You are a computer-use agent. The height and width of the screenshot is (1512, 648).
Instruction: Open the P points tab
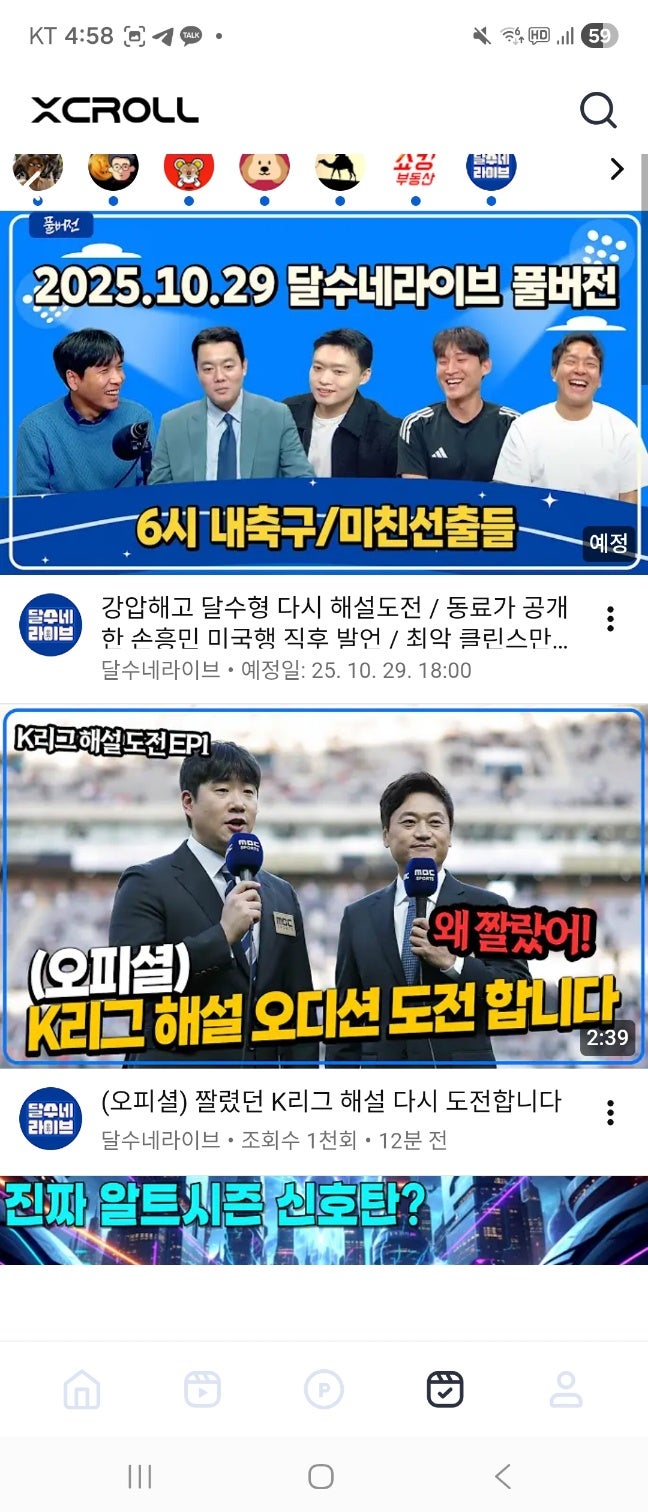point(323,1390)
